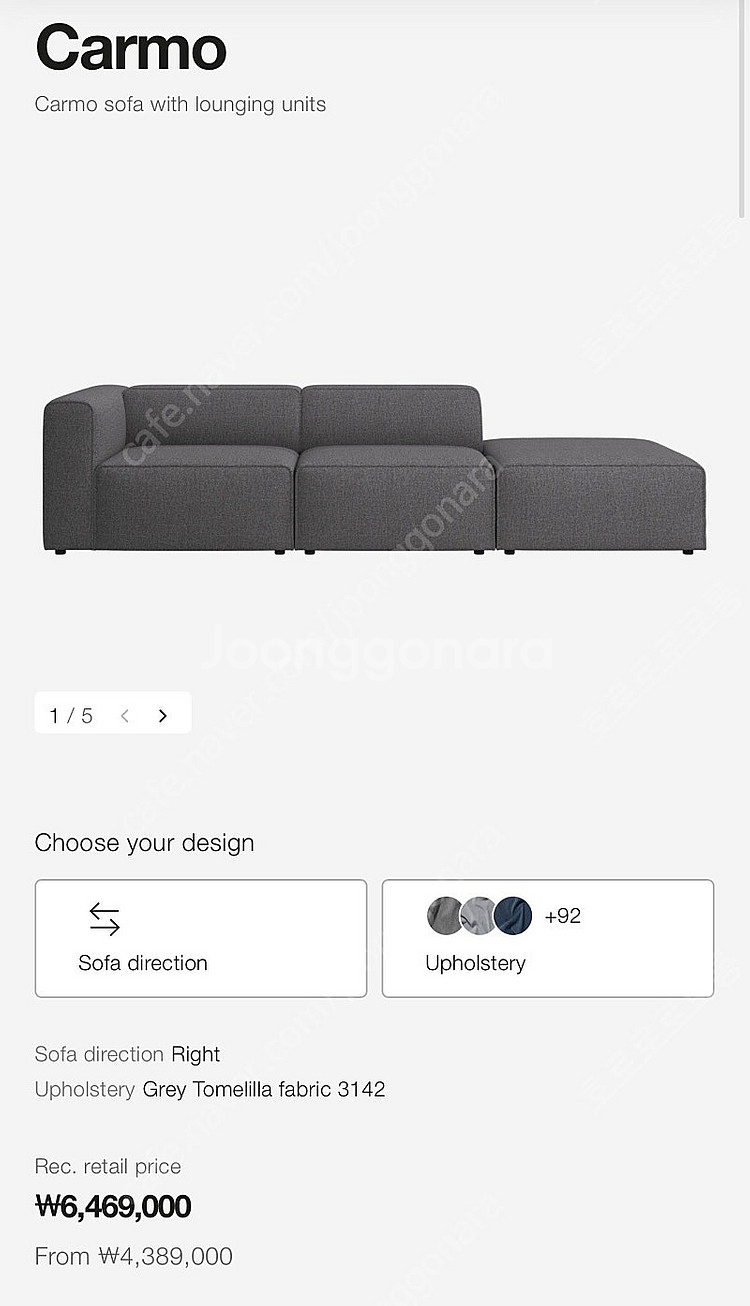Go to the previous sofa image
750x1306 pixels.
[x=125, y=716]
